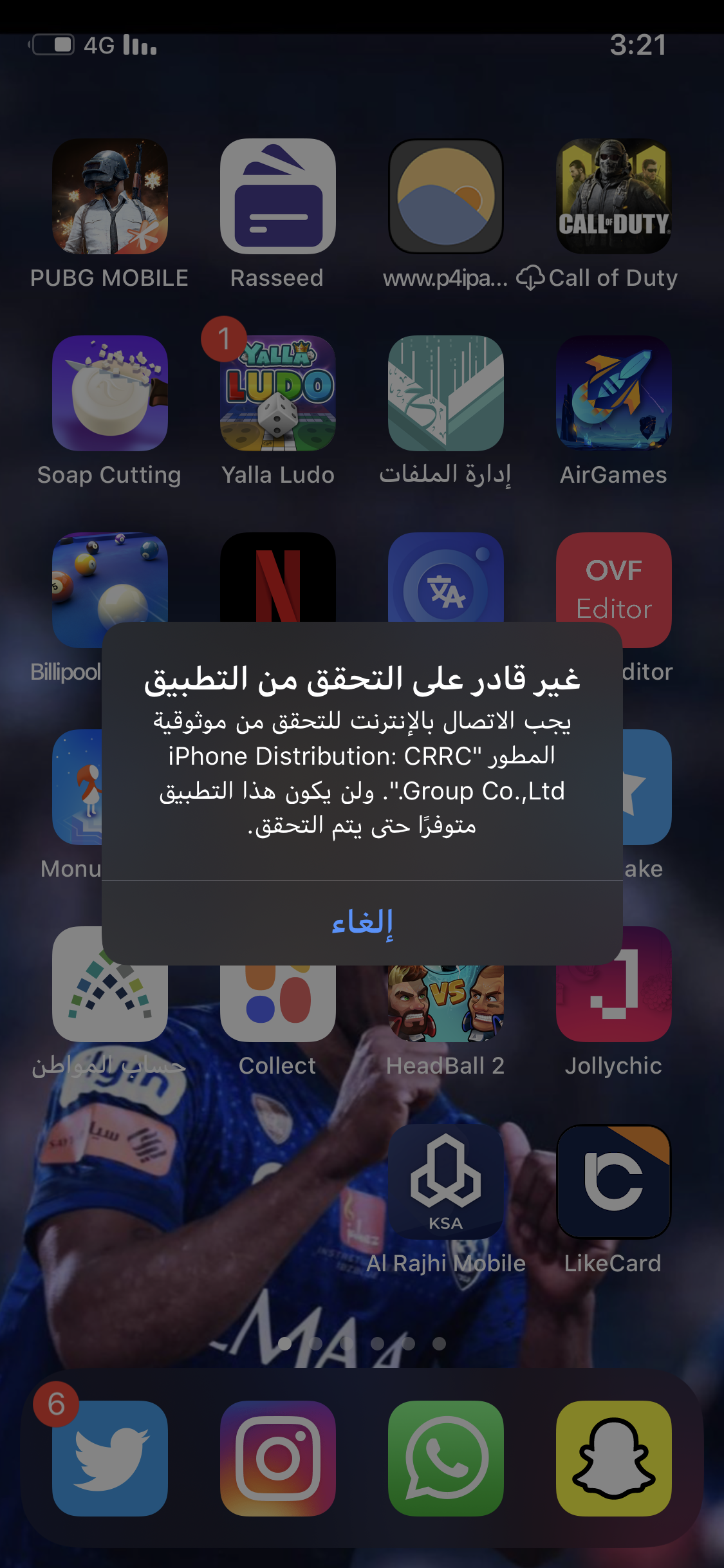Launch Soap Cutting game
Image resolution: width=724 pixels, height=1568 pixels.
pyautogui.click(x=110, y=393)
